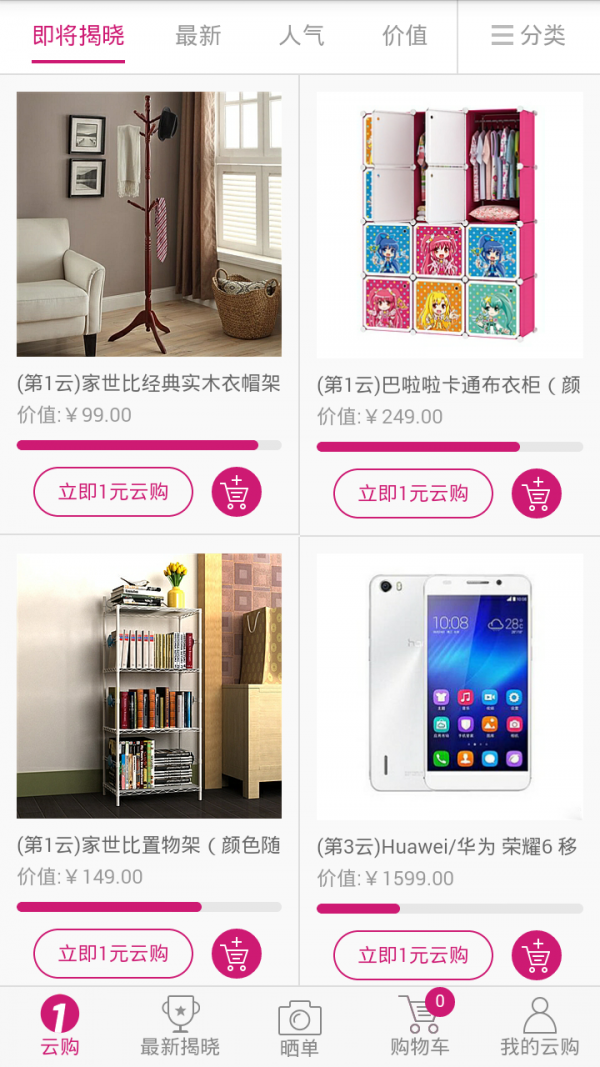Add the Huawei 荣耀6 to cart
This screenshot has height=1067, width=600.
[x=536, y=955]
